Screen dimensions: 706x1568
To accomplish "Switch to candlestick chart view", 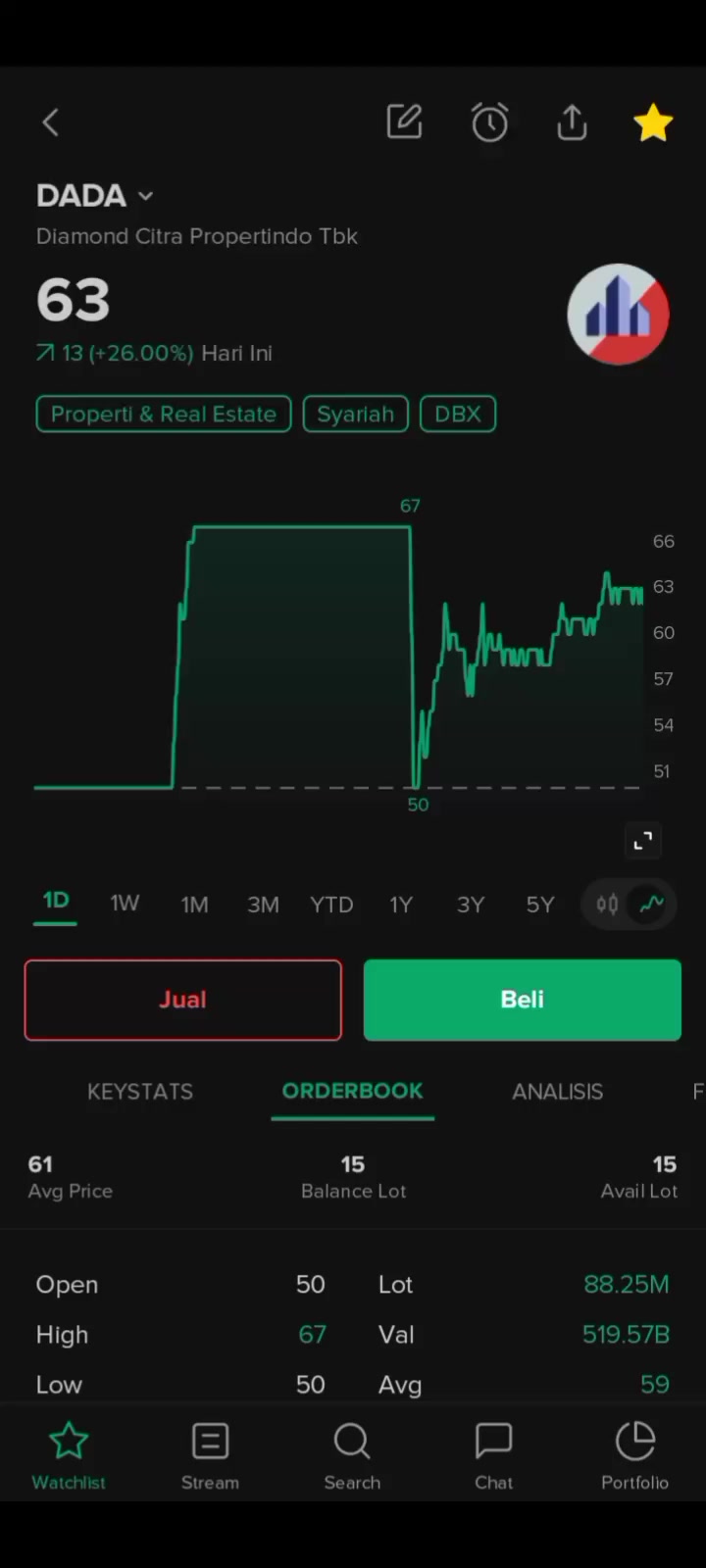I will click(607, 904).
